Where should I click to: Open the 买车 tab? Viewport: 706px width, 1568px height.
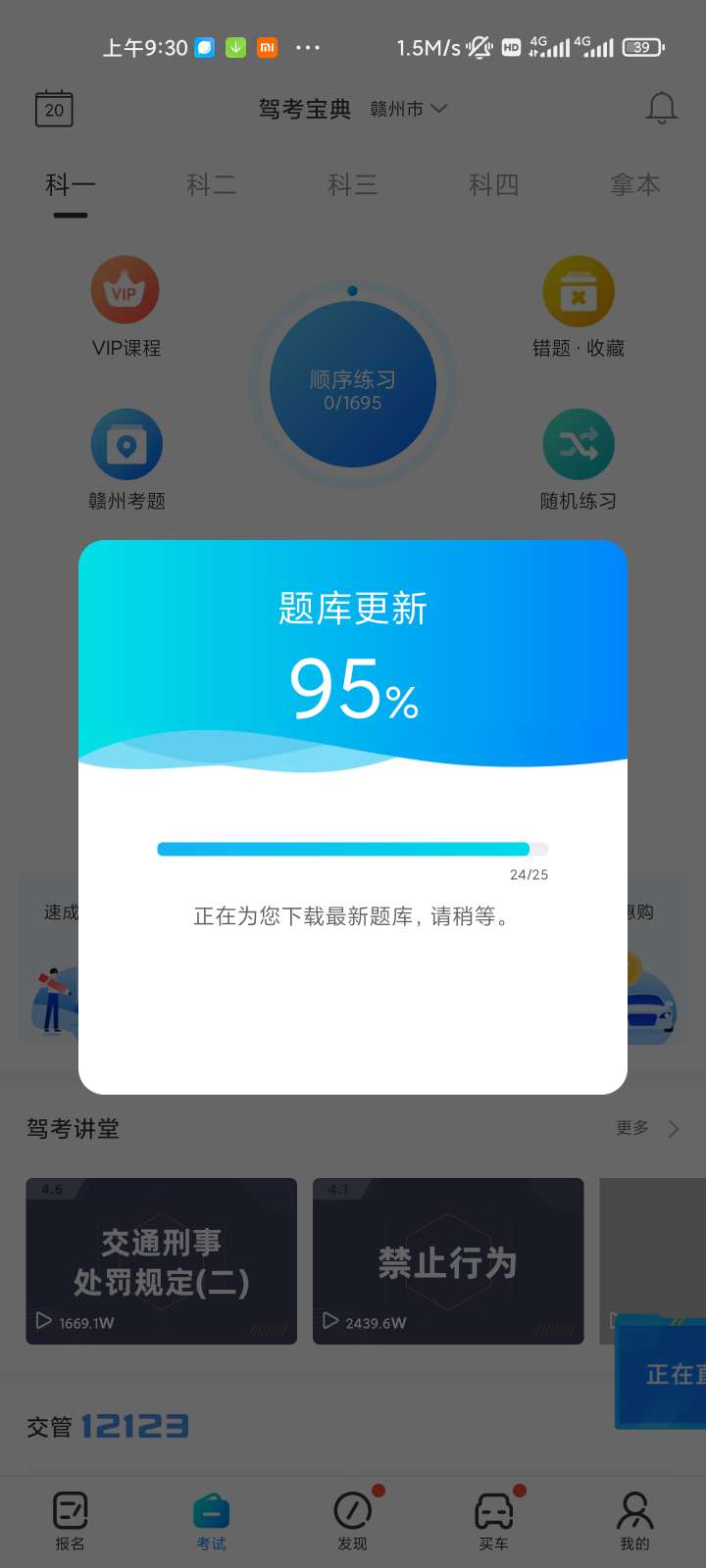pos(494,1521)
